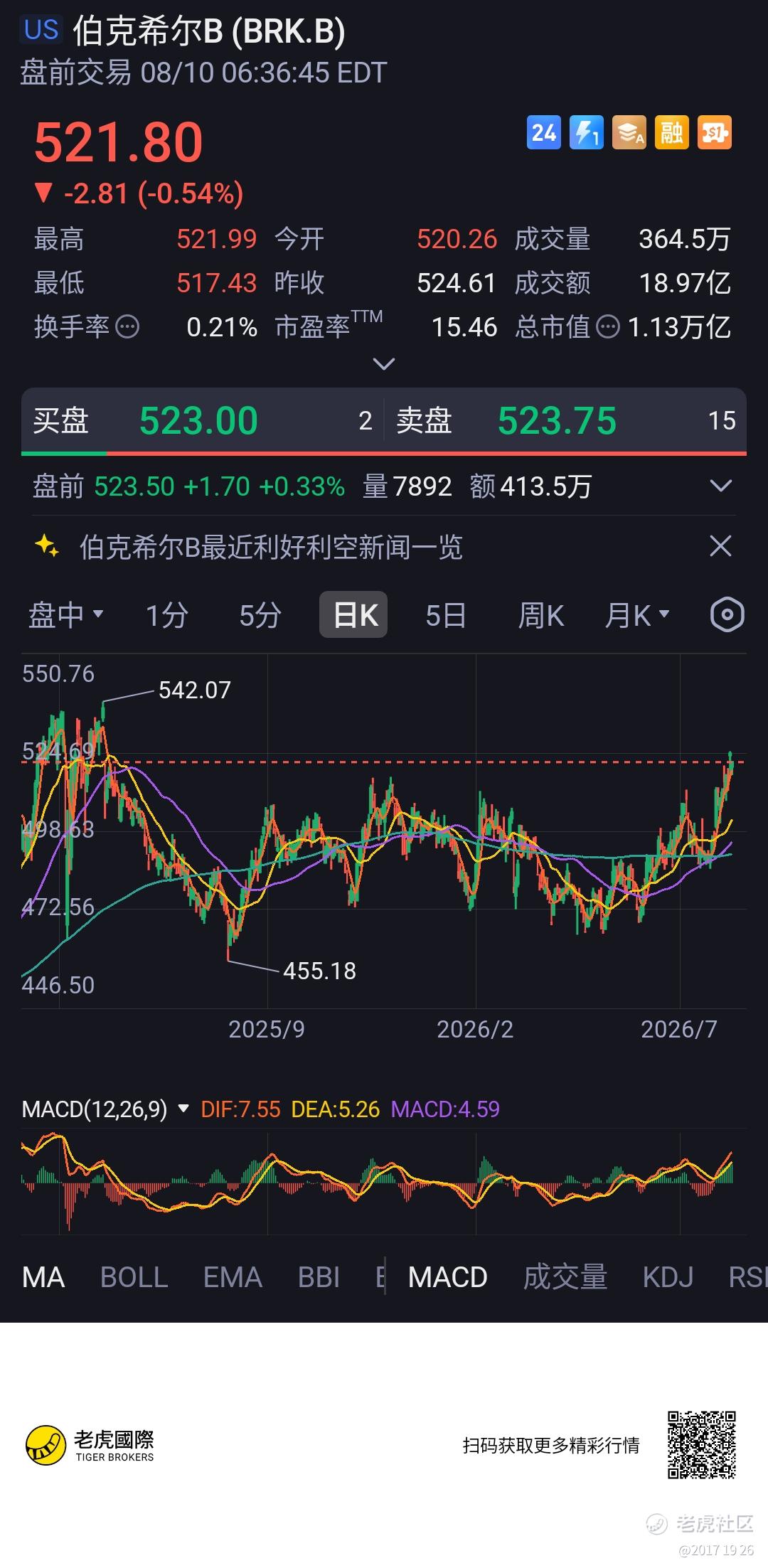Viewport: 768px width, 1568px height.
Task: Open chart settings hexagon icon
Action: pos(727,614)
